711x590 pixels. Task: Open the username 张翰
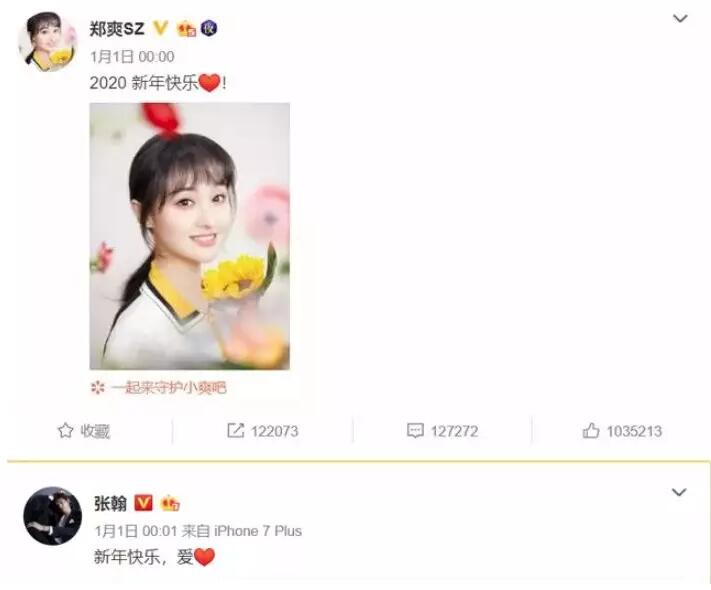pos(110,503)
